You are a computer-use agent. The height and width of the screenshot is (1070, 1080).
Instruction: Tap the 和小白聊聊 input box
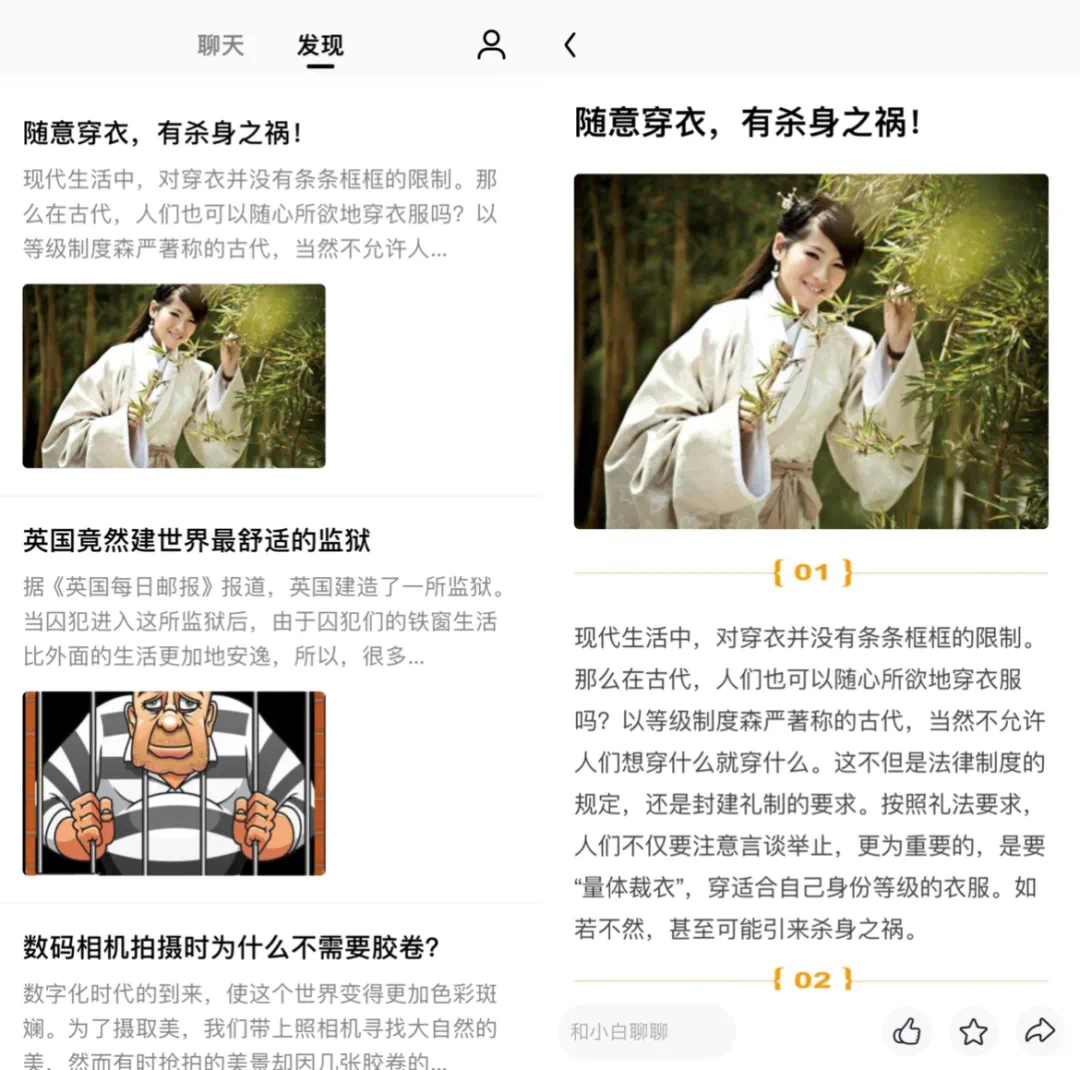click(x=646, y=1031)
